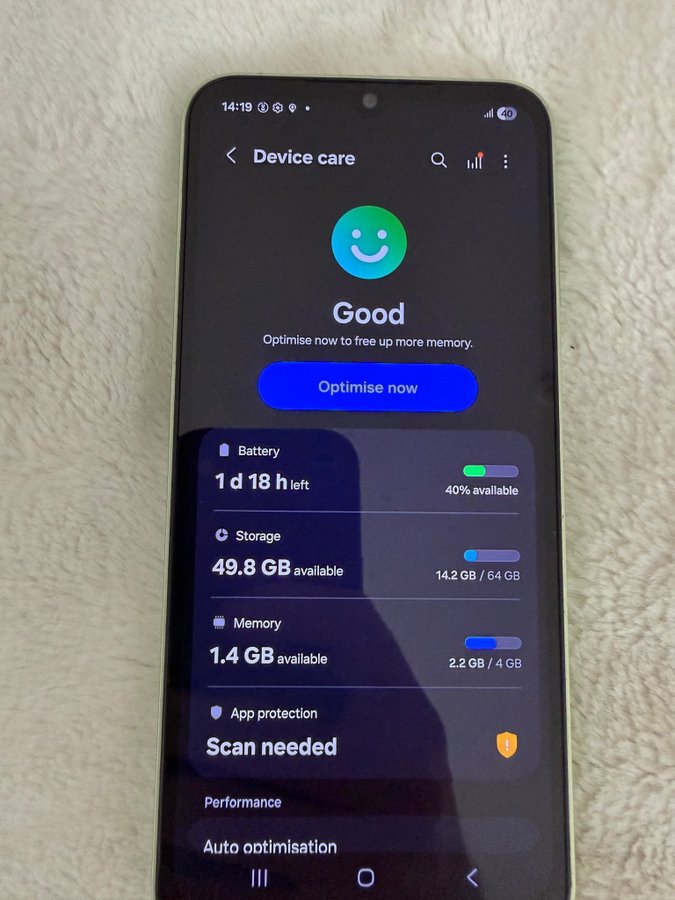Open the usage chart icon
The height and width of the screenshot is (900, 675).
click(474, 161)
